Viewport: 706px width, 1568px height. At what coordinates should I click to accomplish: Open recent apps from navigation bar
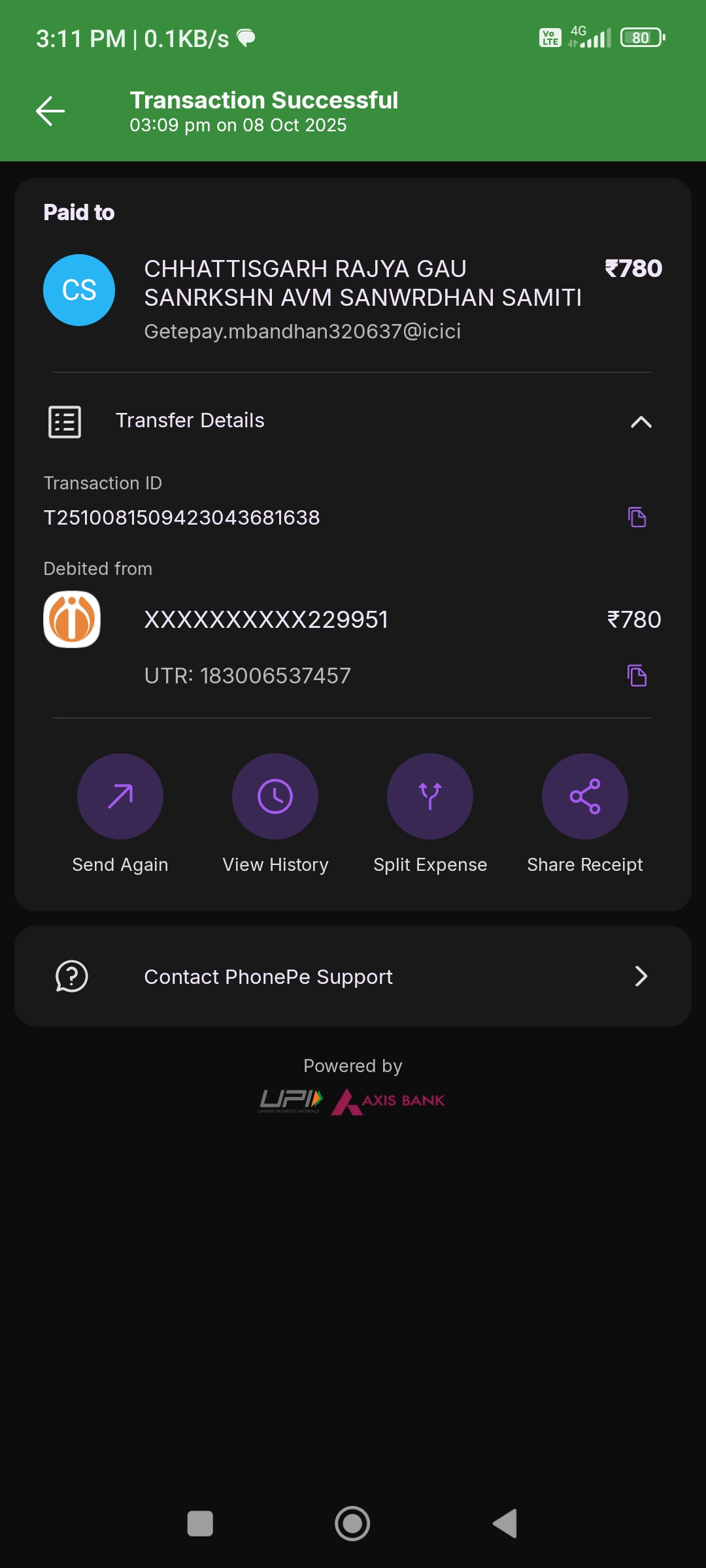[200, 1524]
